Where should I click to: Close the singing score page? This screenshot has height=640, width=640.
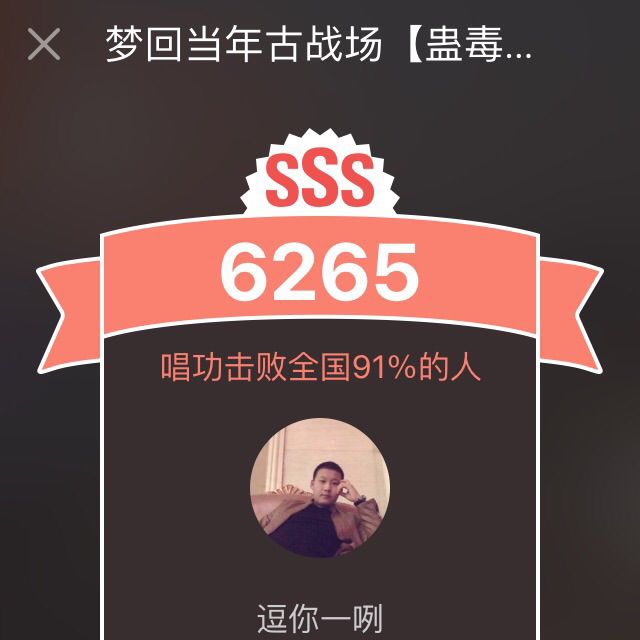pos(44,45)
